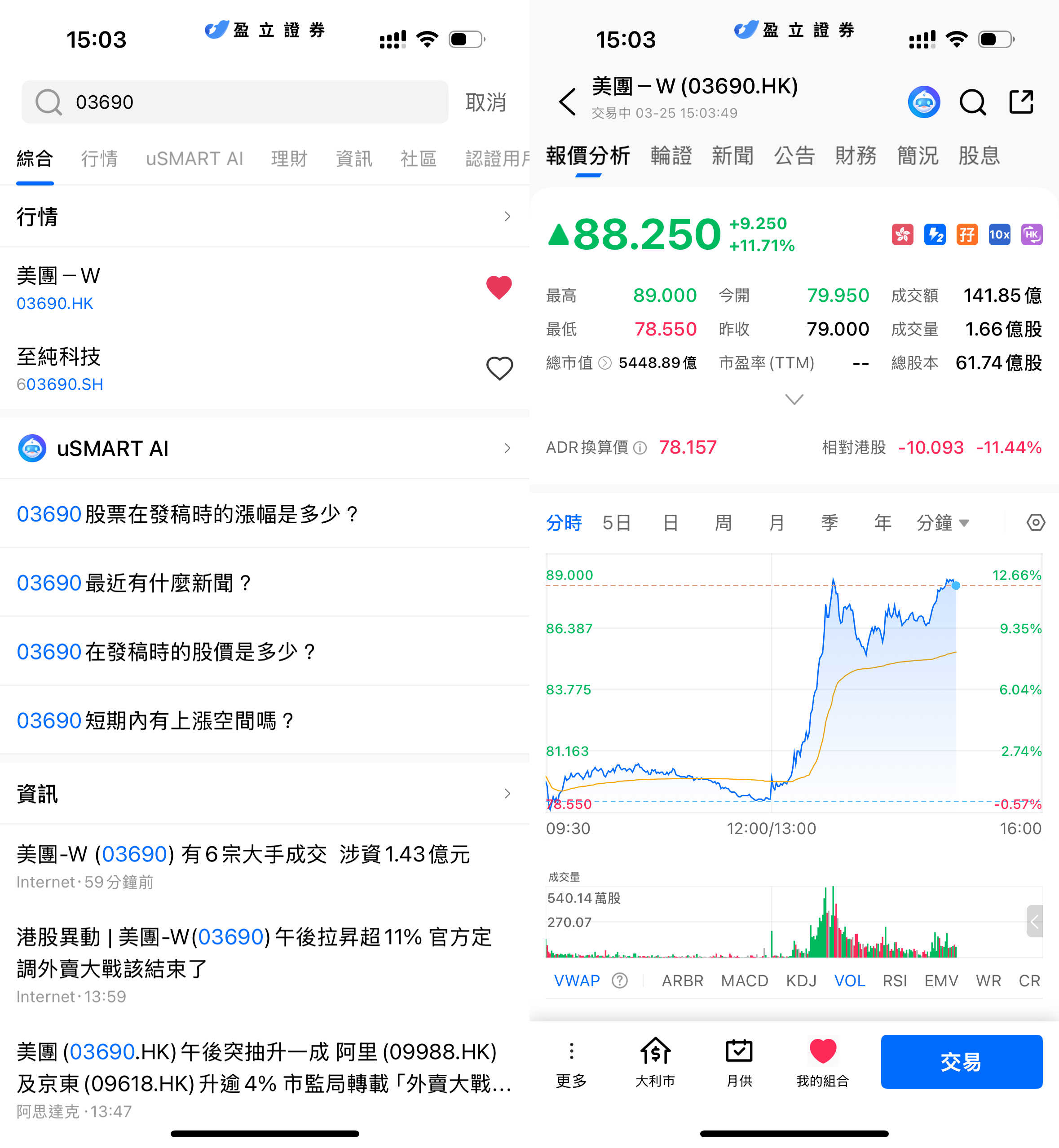The width and height of the screenshot is (1059, 1148).
Task: Open the 財務 tab
Action: click(856, 155)
